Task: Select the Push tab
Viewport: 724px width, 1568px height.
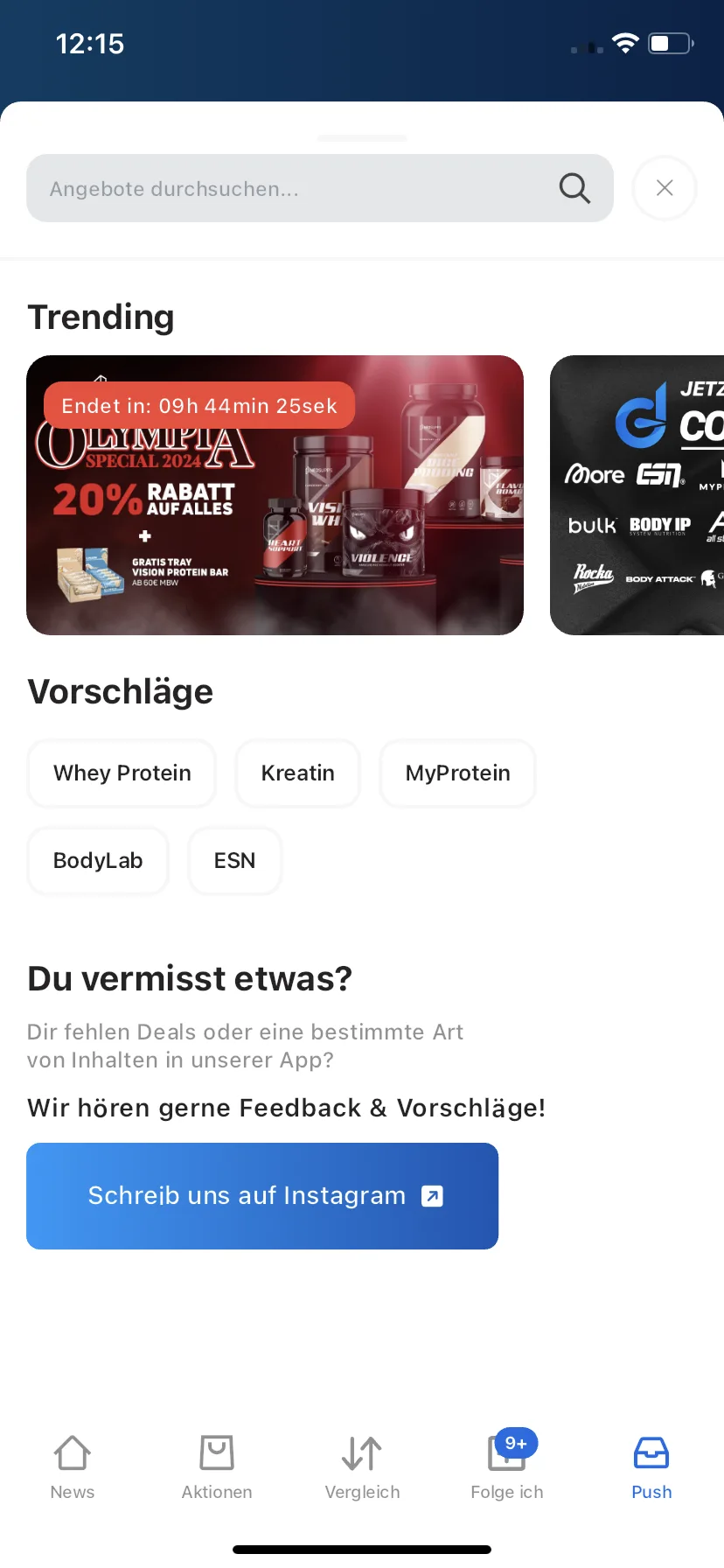Action: coord(651,1467)
